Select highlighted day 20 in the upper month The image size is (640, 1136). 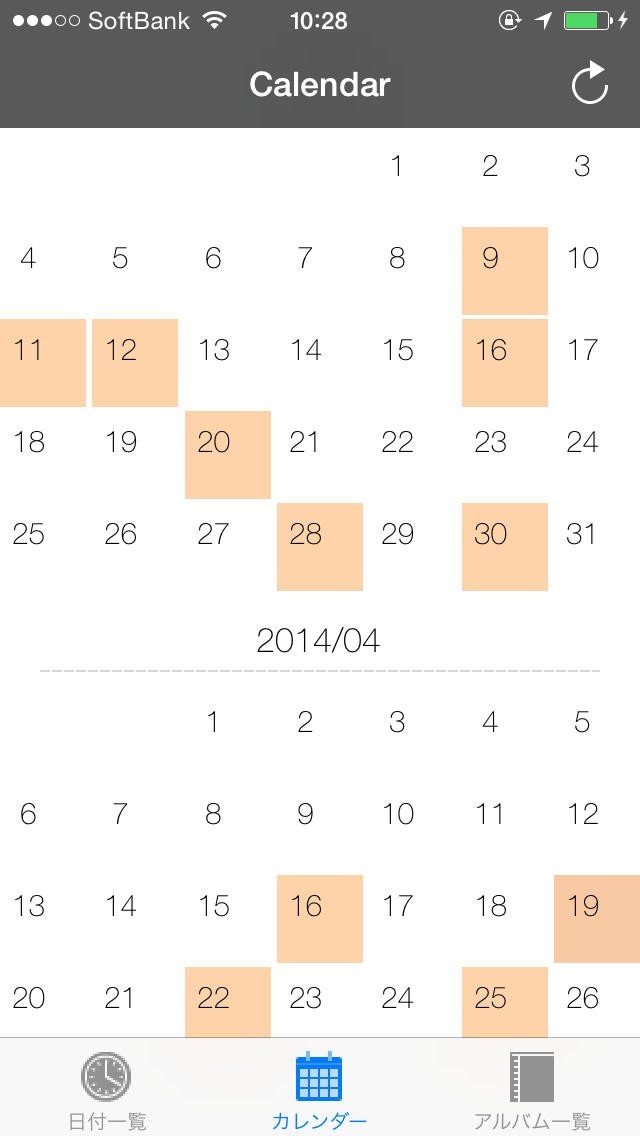[228, 455]
